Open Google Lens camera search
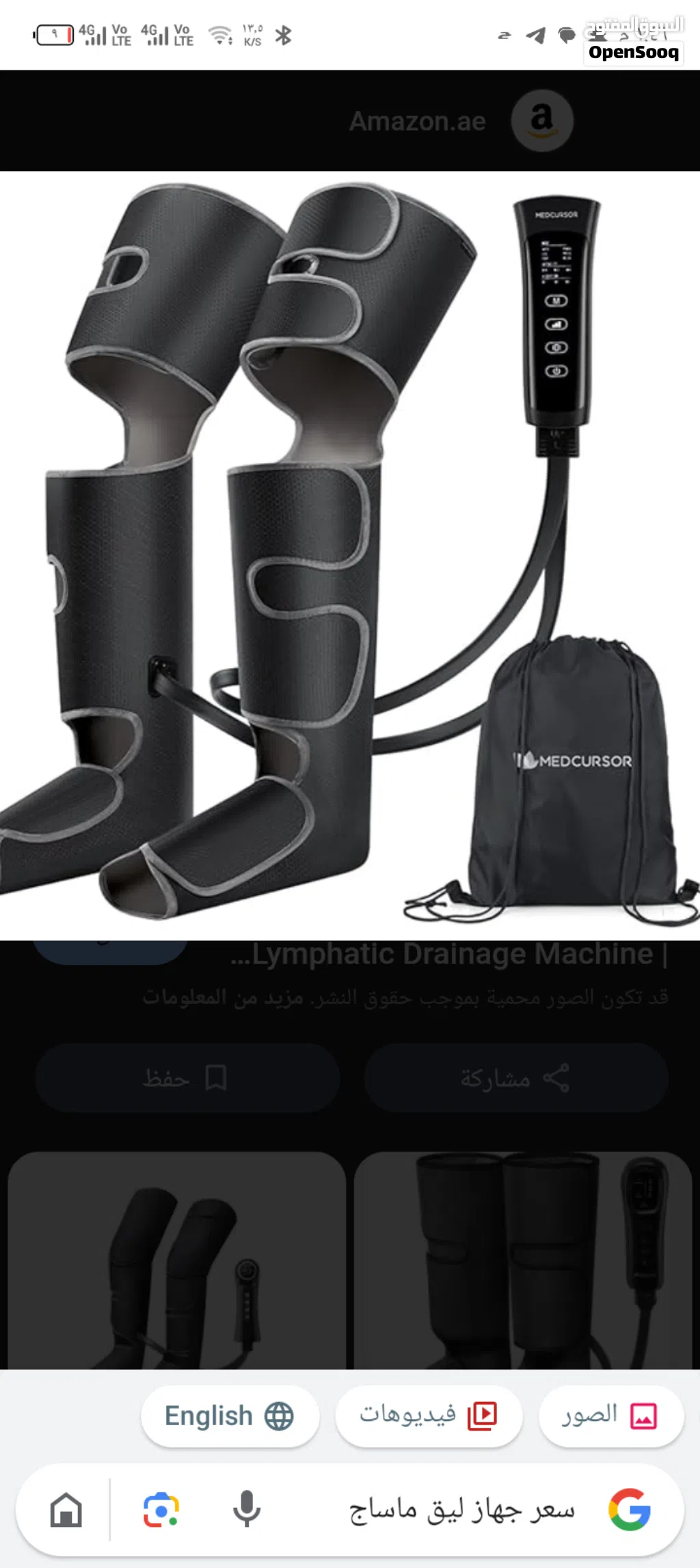Screen dimensions: 700x1568 coord(161,1509)
